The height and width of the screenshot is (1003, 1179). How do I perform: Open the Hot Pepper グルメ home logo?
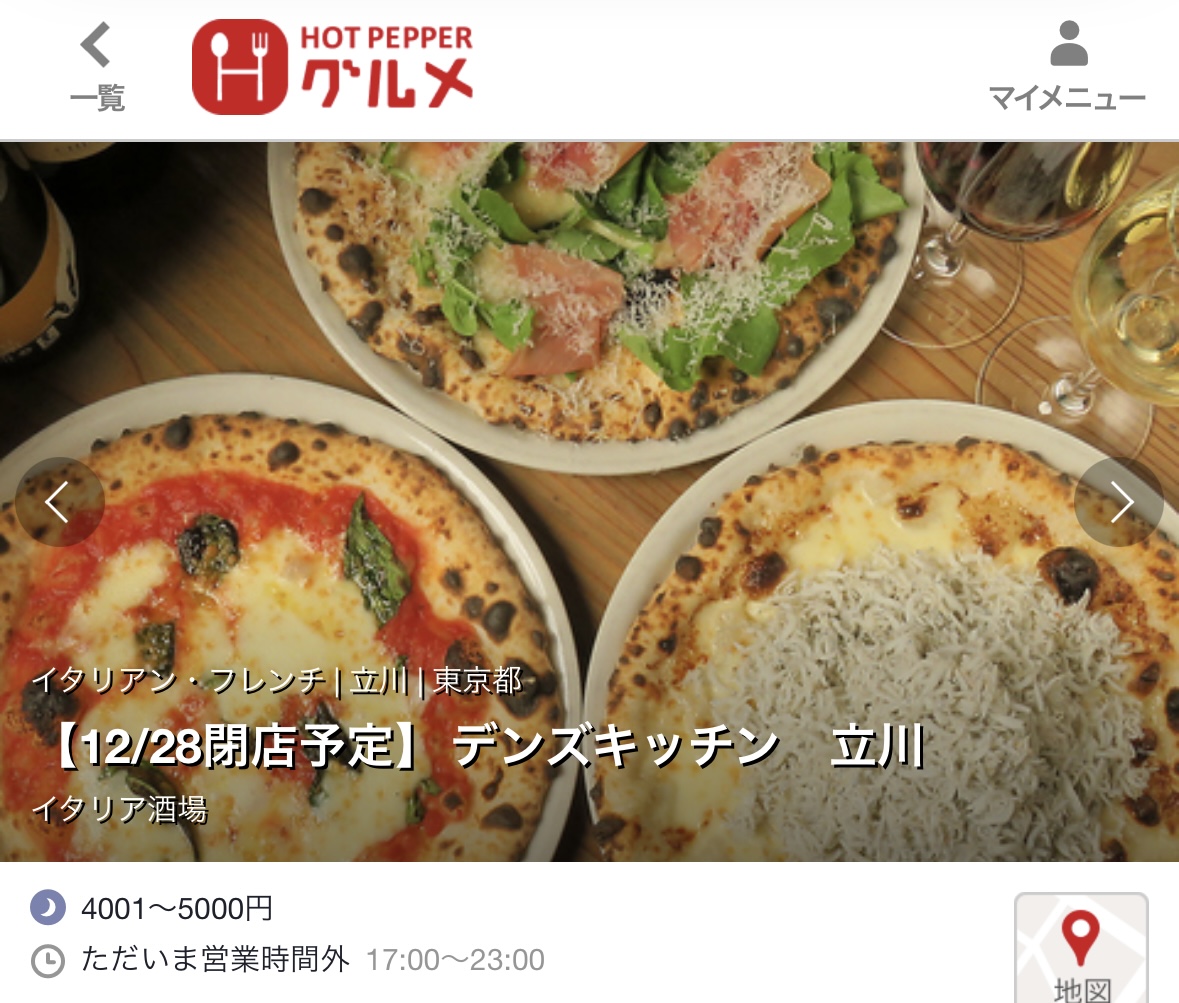[332, 68]
